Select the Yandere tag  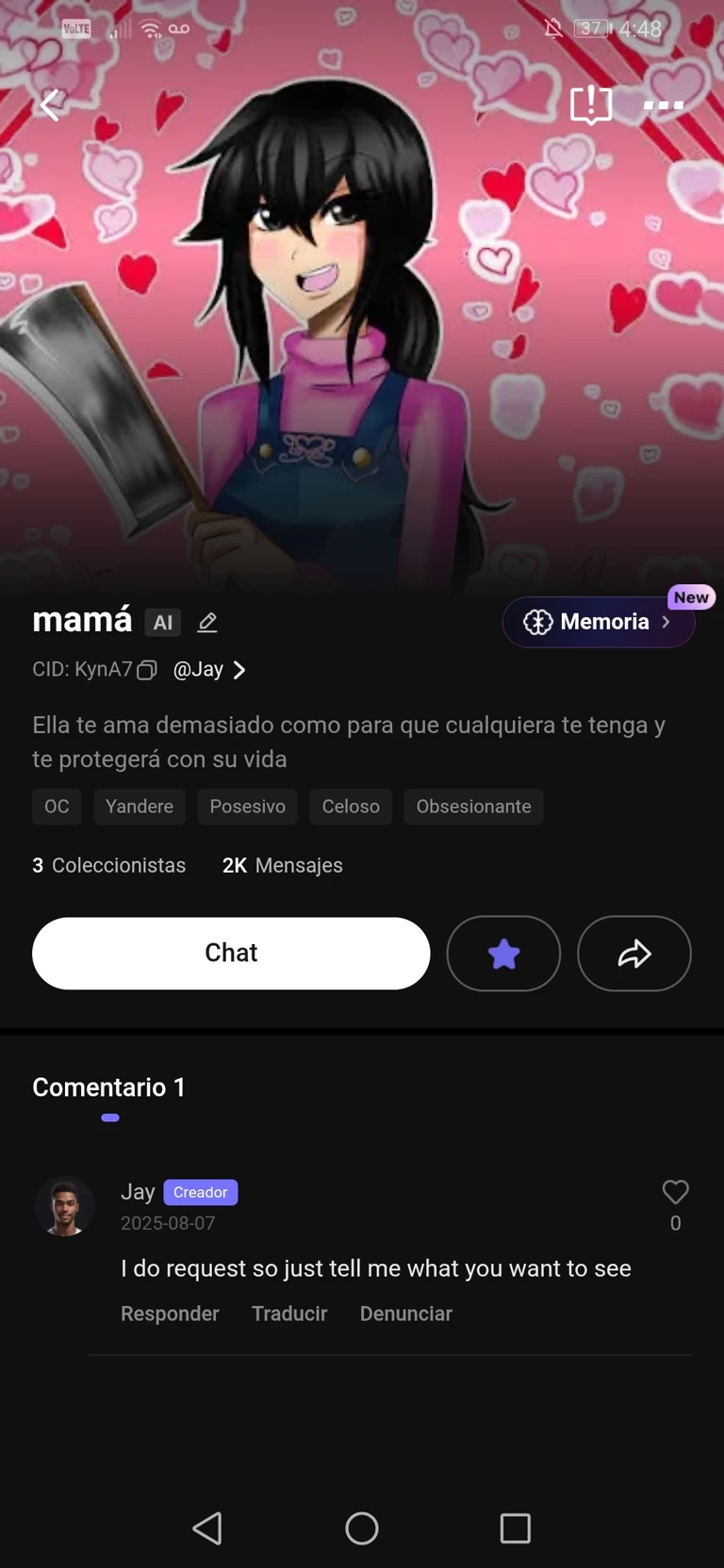click(x=140, y=807)
